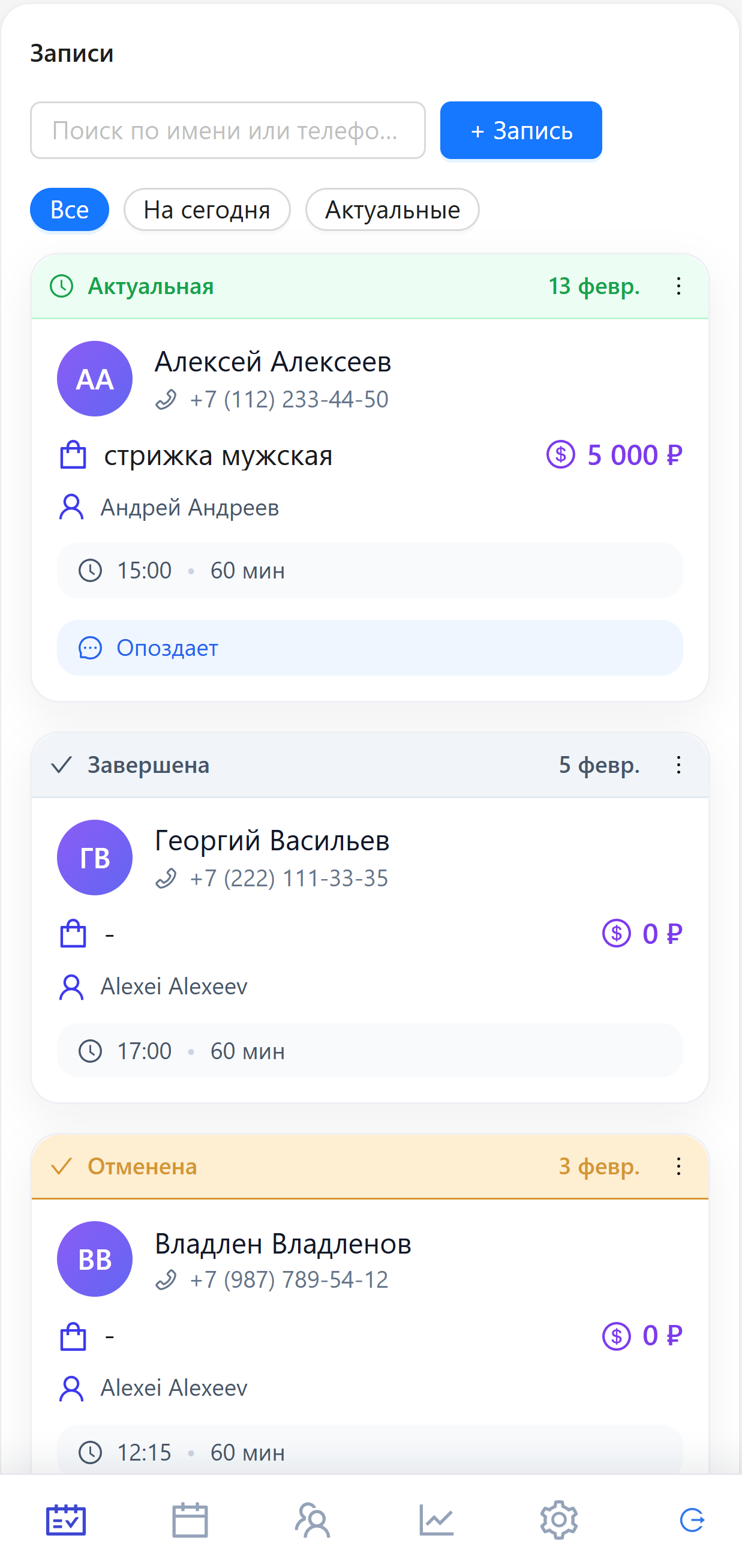Viewport: 742px width, 1568px height.
Task: Select the Завершена status header
Action: (148, 765)
